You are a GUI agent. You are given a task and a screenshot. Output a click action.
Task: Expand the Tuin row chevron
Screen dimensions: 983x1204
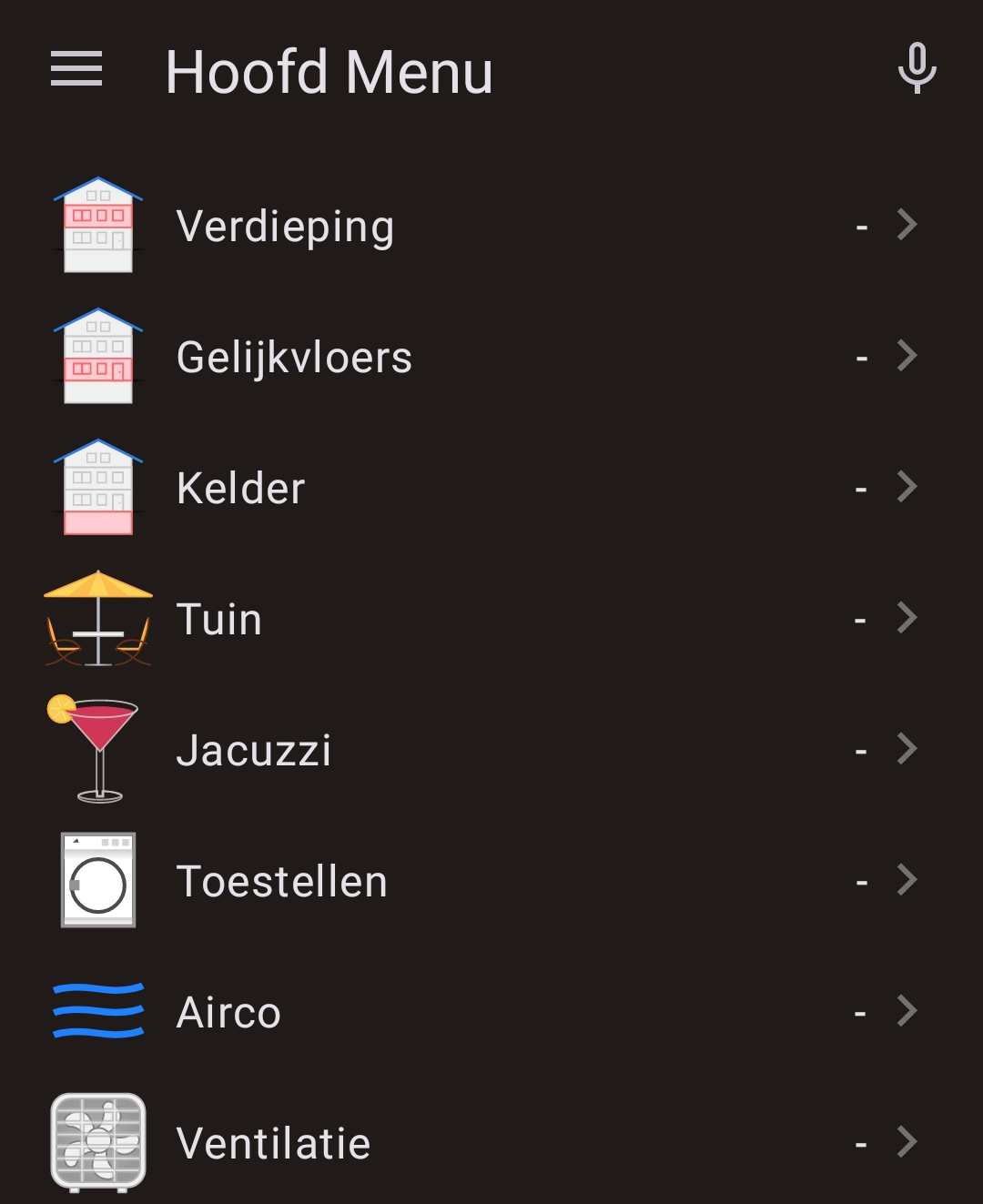pyautogui.click(x=907, y=618)
